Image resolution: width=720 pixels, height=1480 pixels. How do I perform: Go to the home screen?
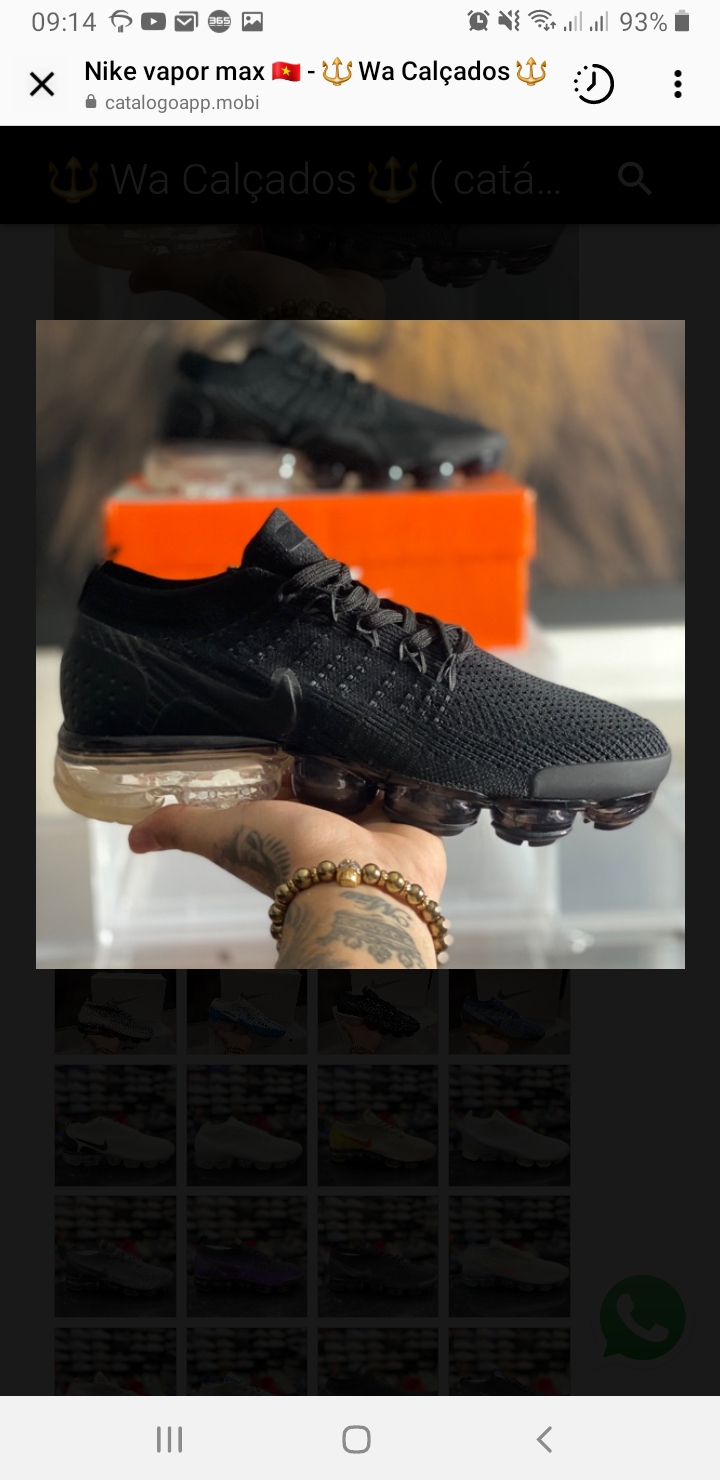[357, 1439]
